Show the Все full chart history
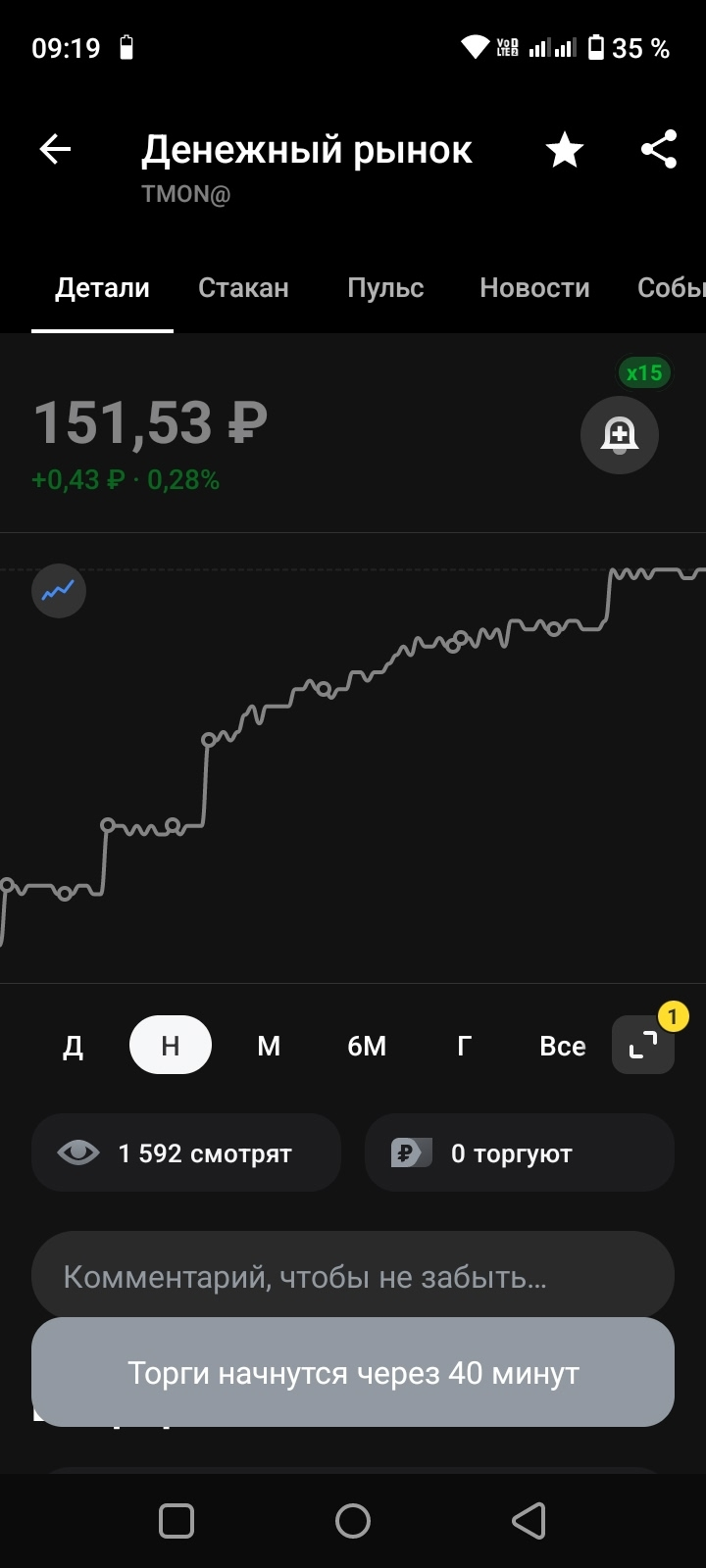Viewport: 706px width, 1568px height. (563, 1046)
